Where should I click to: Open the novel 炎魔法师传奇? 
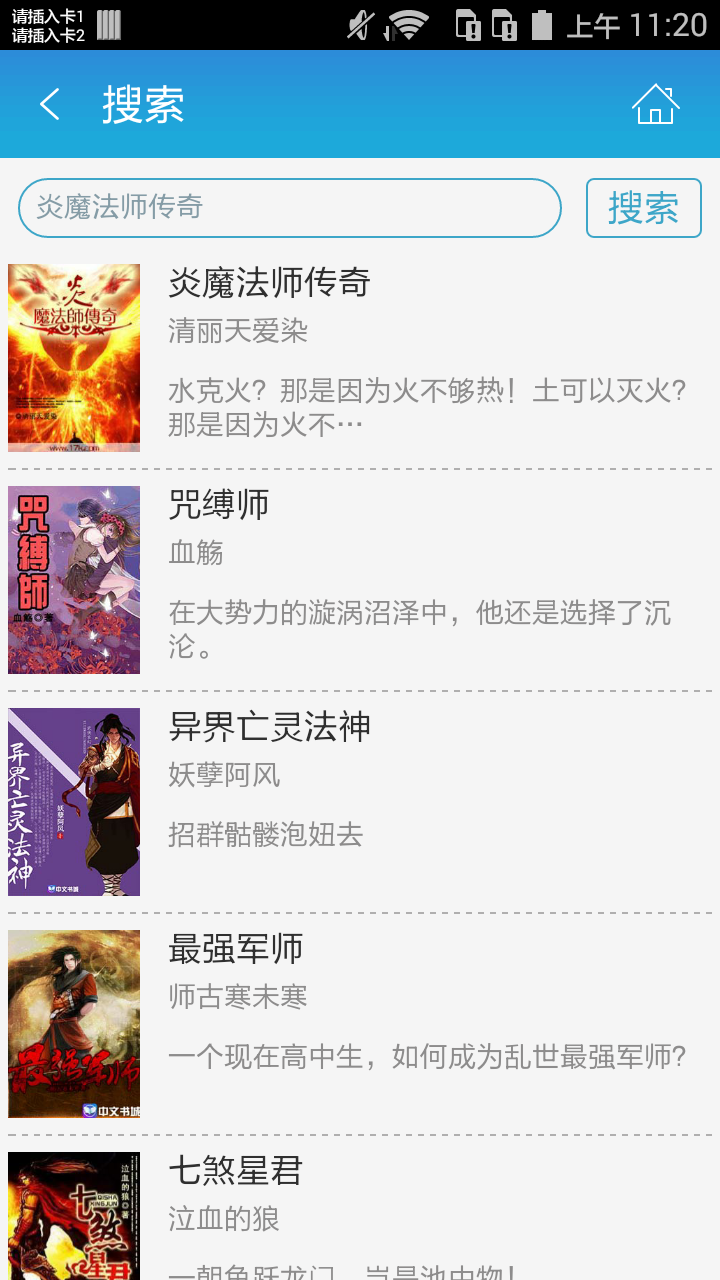[270, 285]
